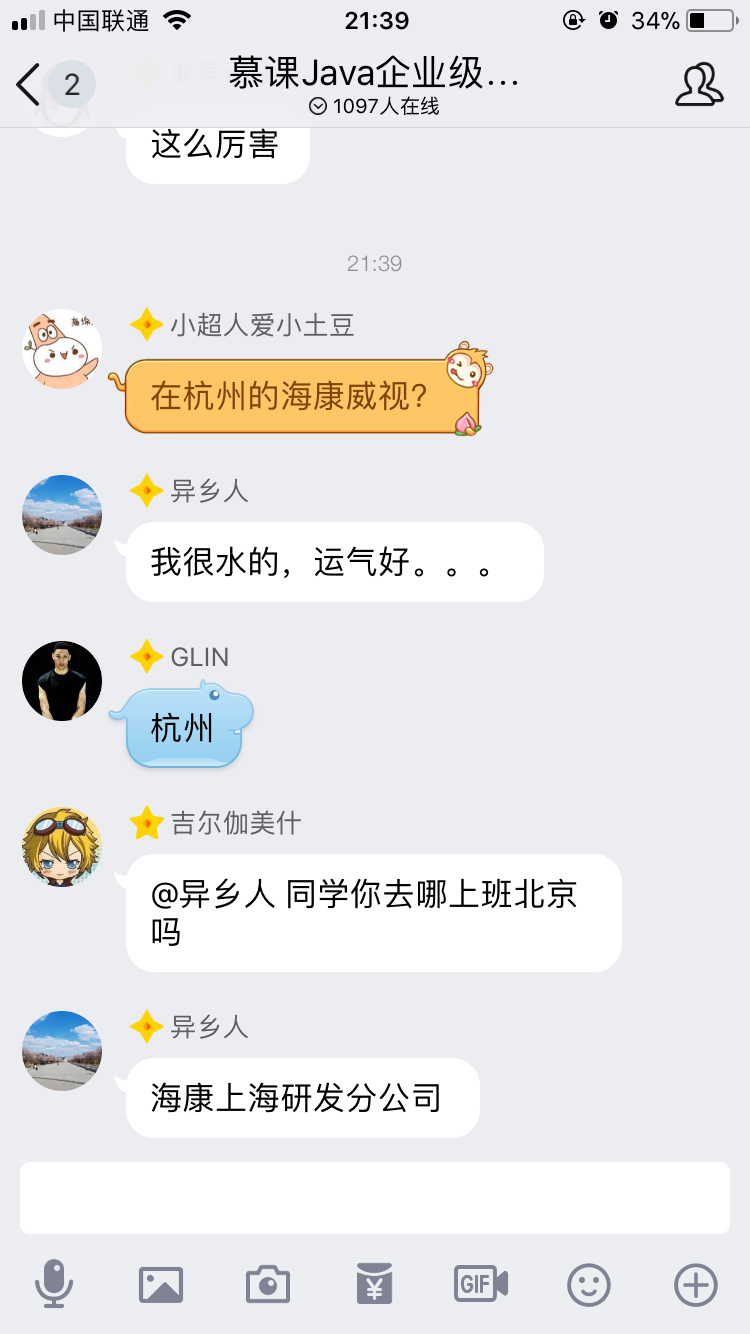Screen dimensions: 750x1334
Task: Click the message input field
Action: (x=374, y=1199)
